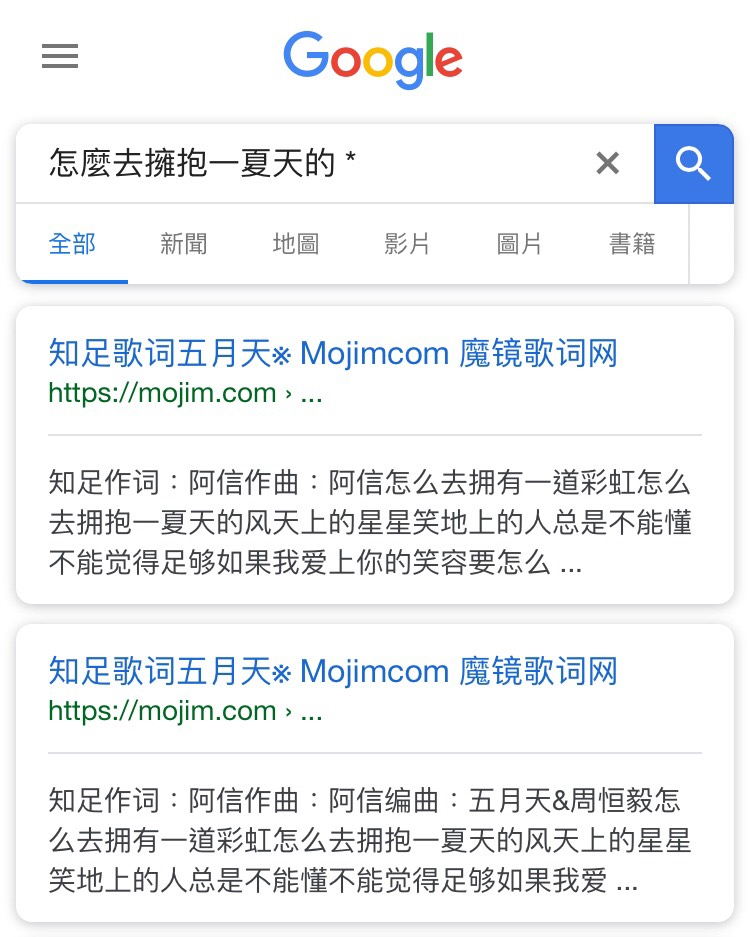The image size is (750, 937).
Task: Open the hamburger menu
Action: 60,57
